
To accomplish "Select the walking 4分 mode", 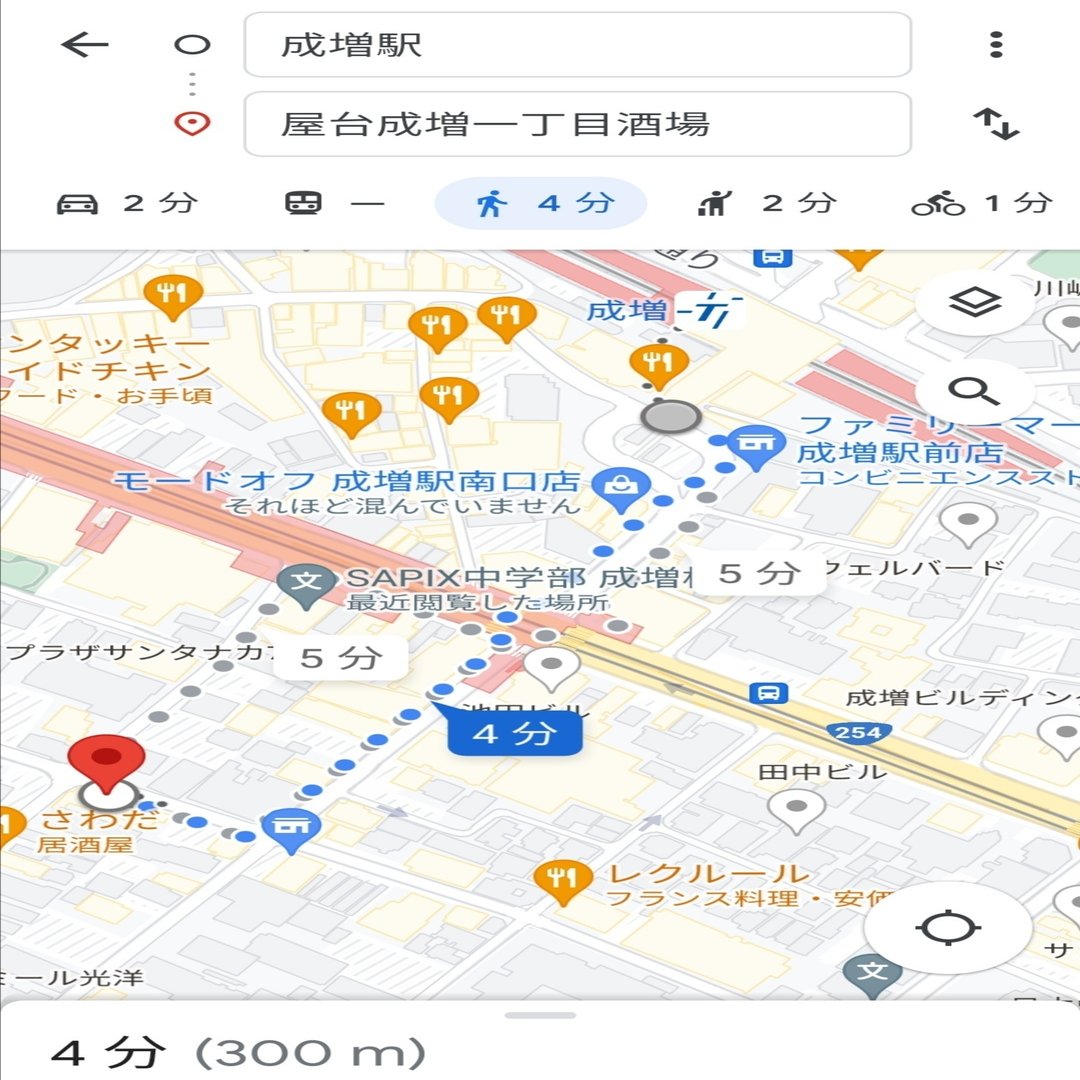I will click(541, 204).
